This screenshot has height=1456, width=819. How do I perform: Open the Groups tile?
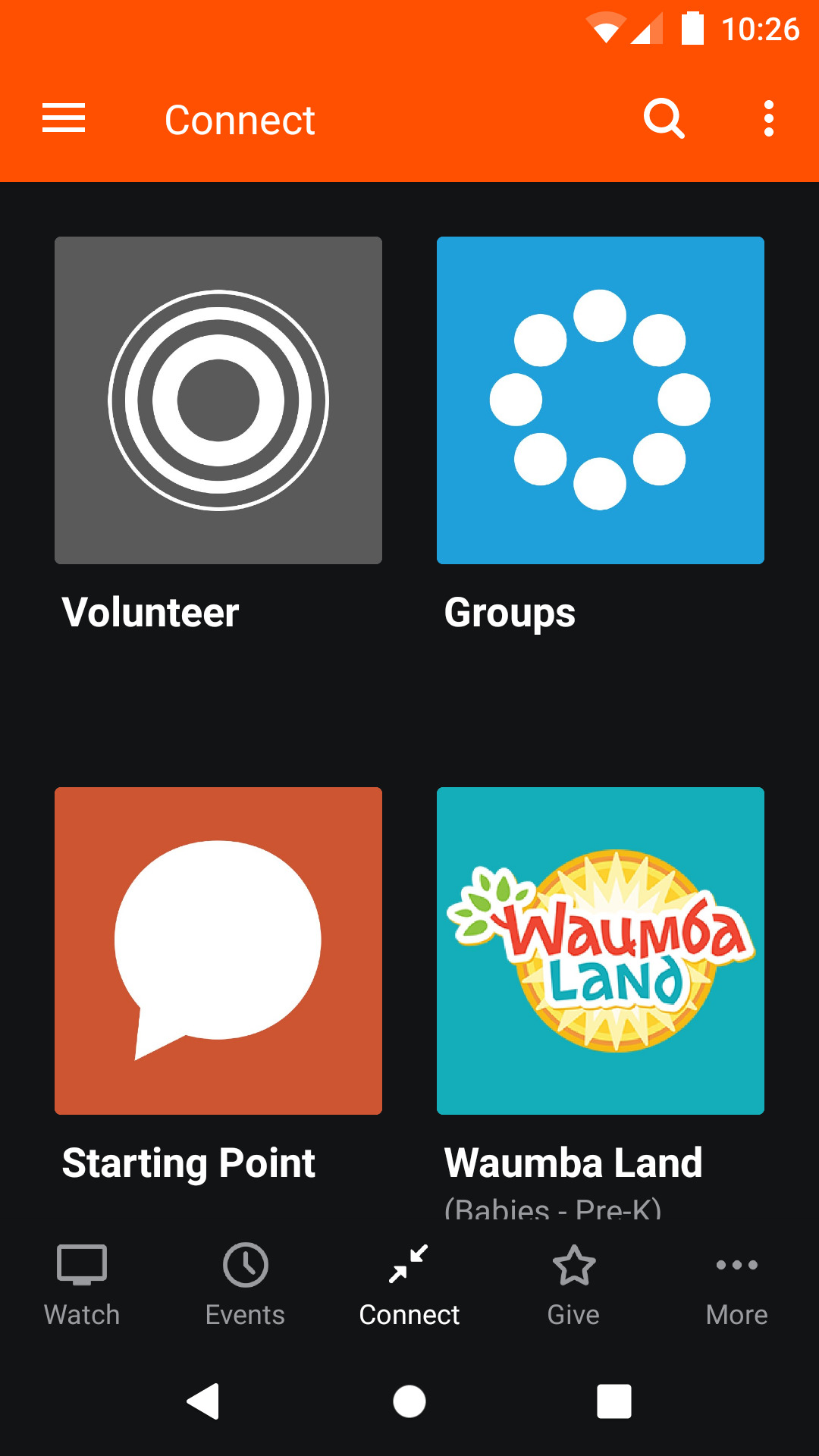601,400
